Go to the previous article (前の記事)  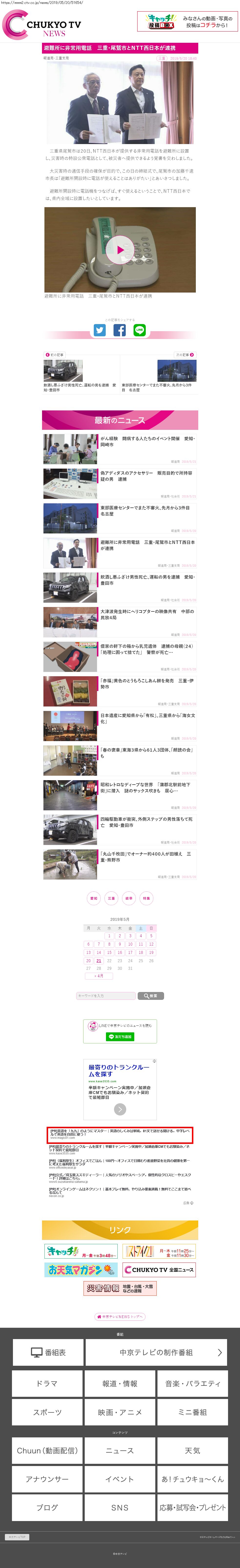(55, 354)
